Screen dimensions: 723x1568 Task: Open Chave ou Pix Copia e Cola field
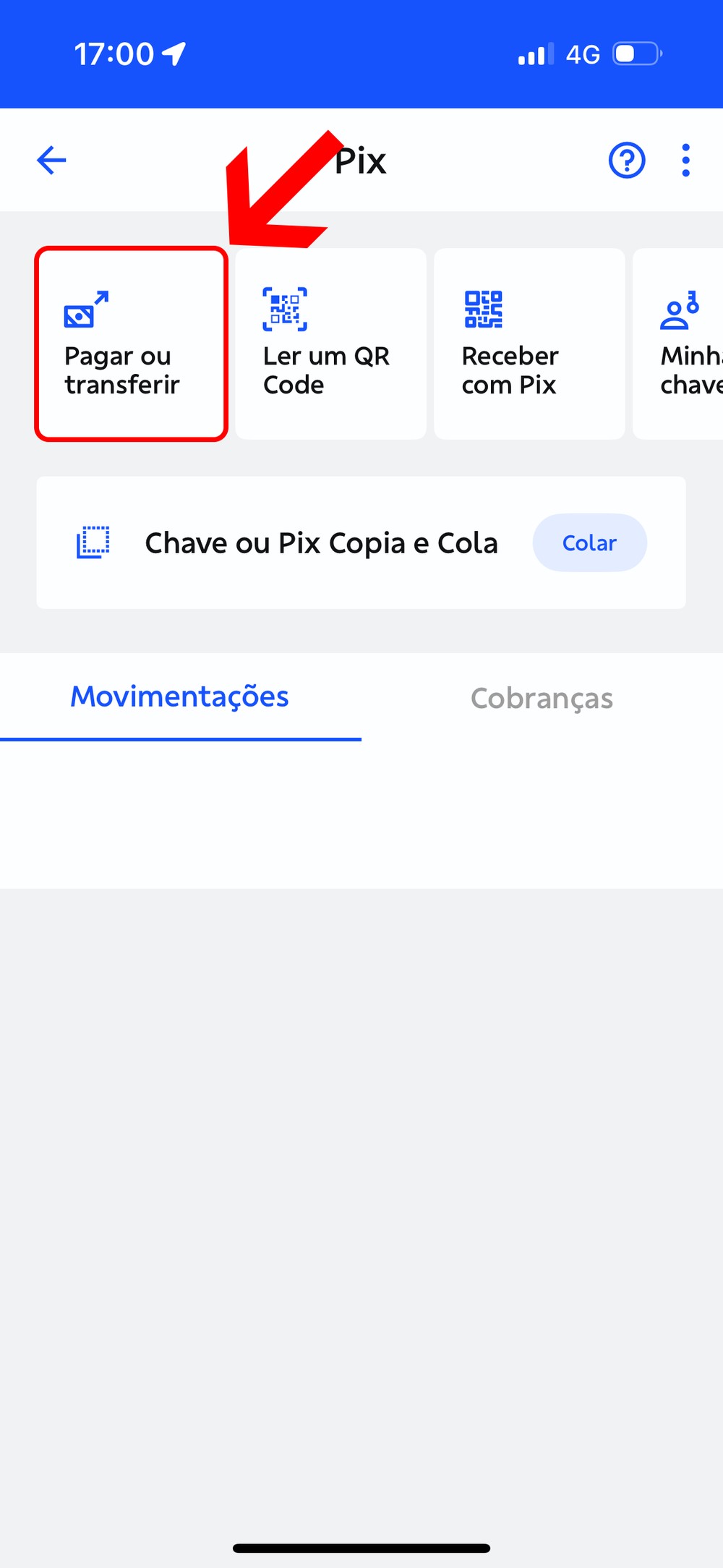click(x=321, y=543)
